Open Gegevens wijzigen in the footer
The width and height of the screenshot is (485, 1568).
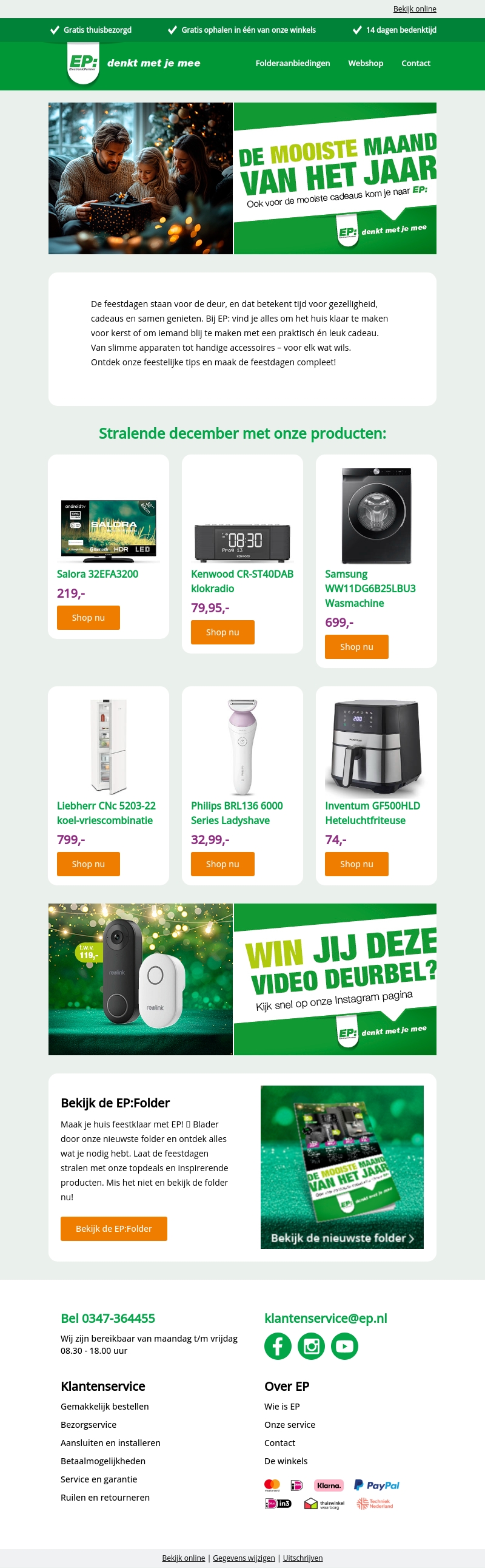click(244, 1558)
